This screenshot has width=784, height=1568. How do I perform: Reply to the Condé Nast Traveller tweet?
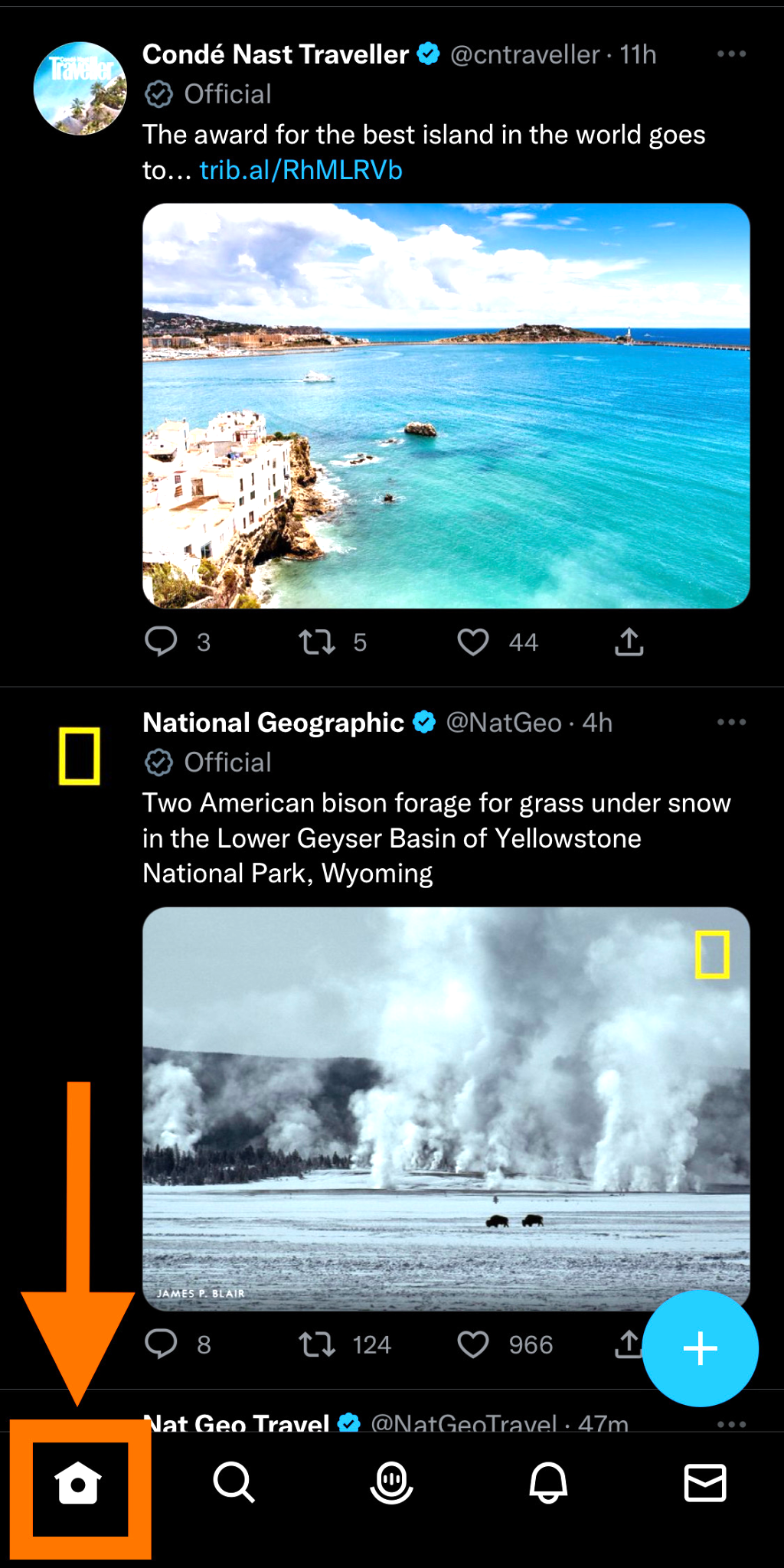tap(162, 642)
